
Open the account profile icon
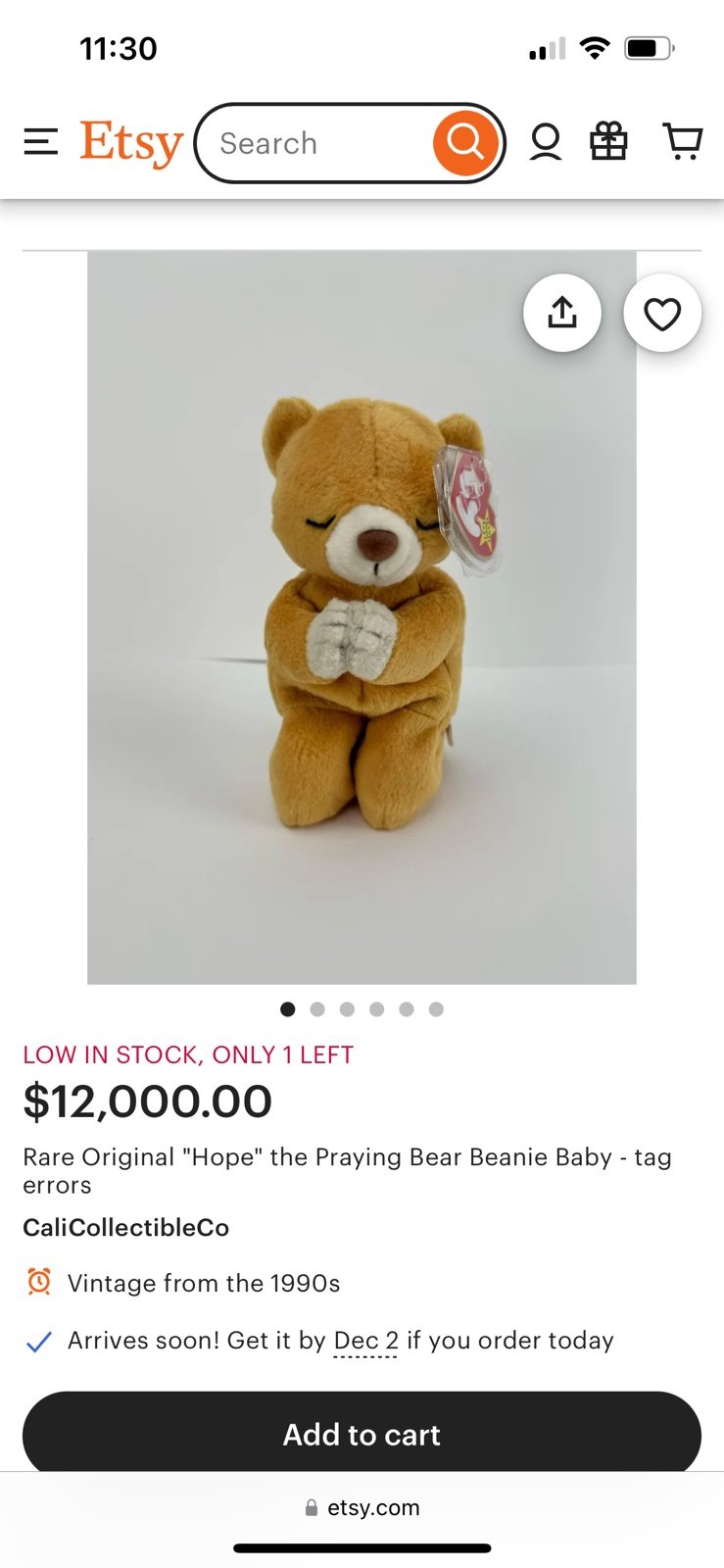click(546, 142)
